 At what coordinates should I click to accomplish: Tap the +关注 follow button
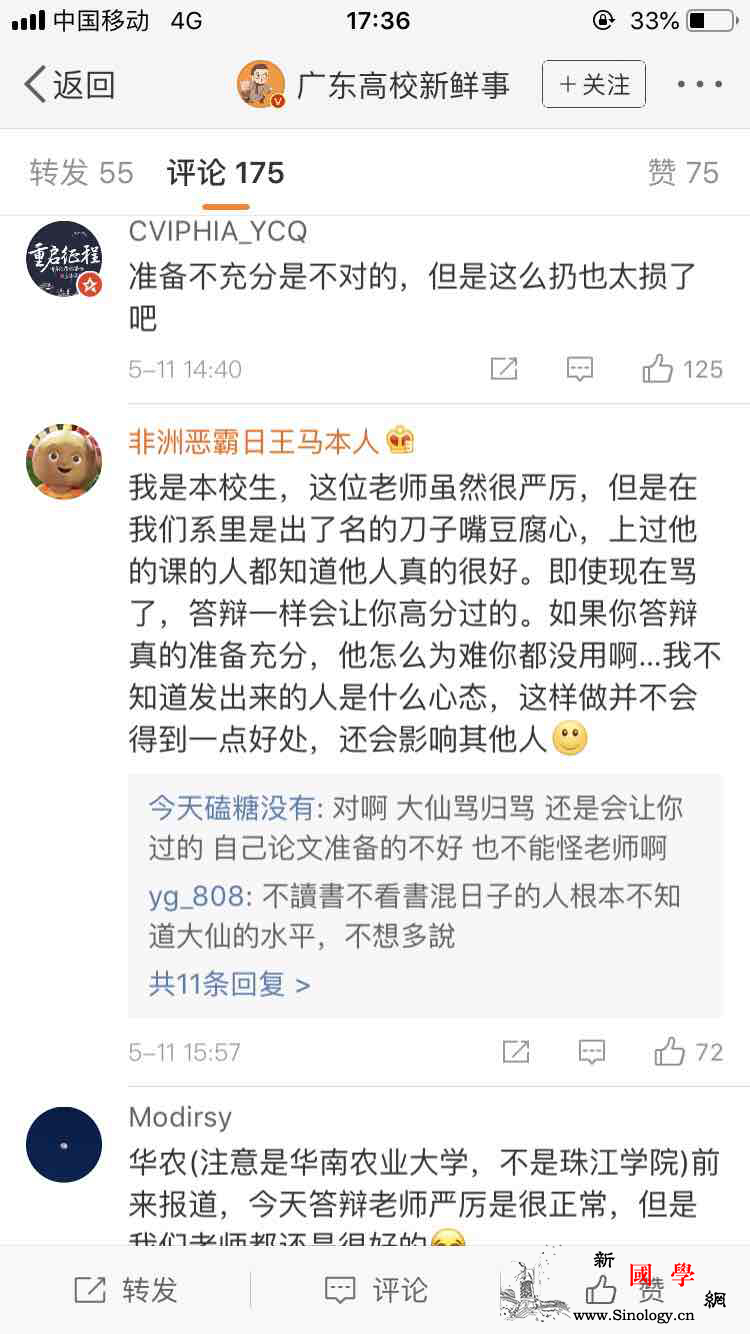(593, 85)
